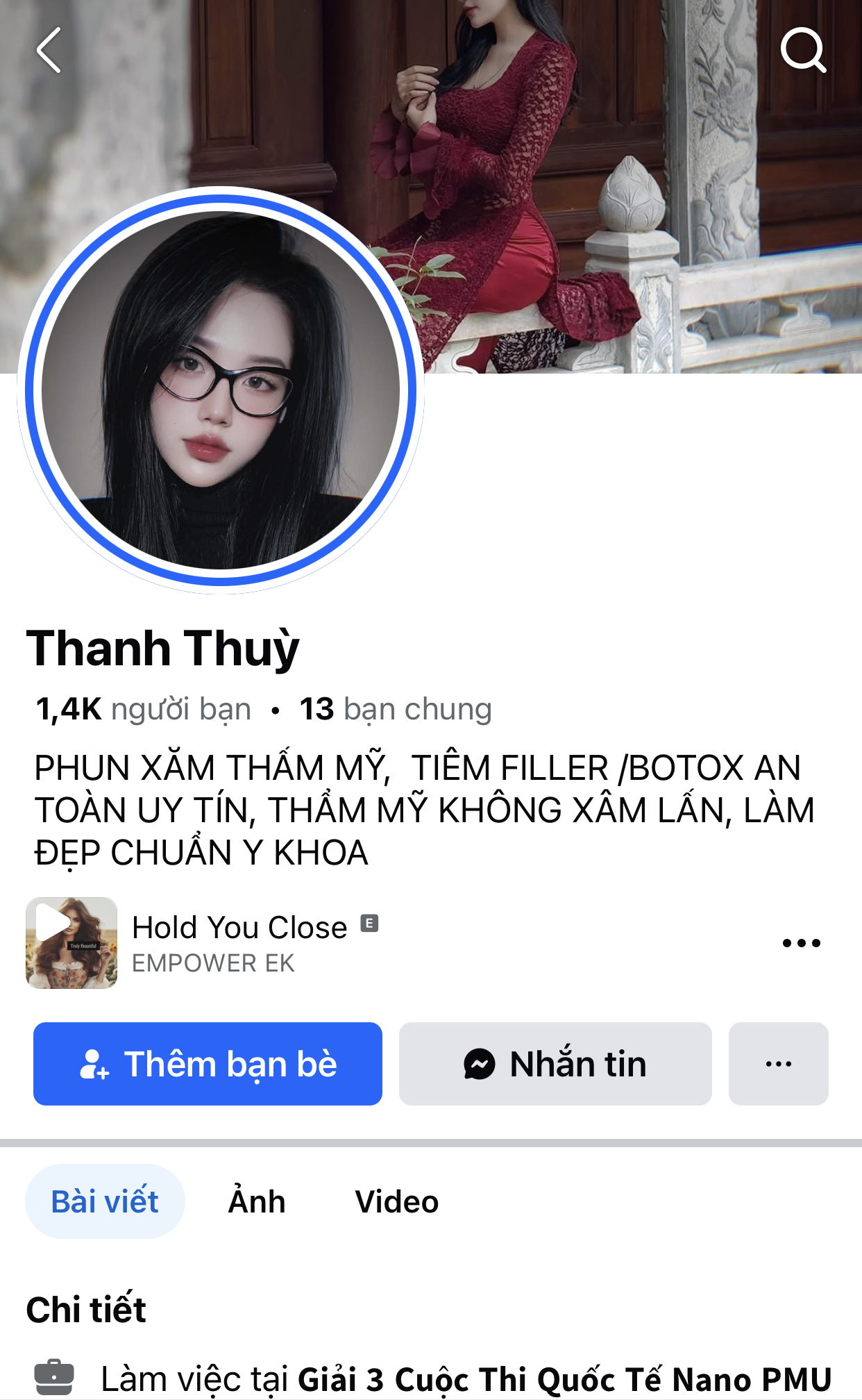Open the 1,4K người bạn friends list
This screenshot has height=1400, width=862.
[x=144, y=709]
